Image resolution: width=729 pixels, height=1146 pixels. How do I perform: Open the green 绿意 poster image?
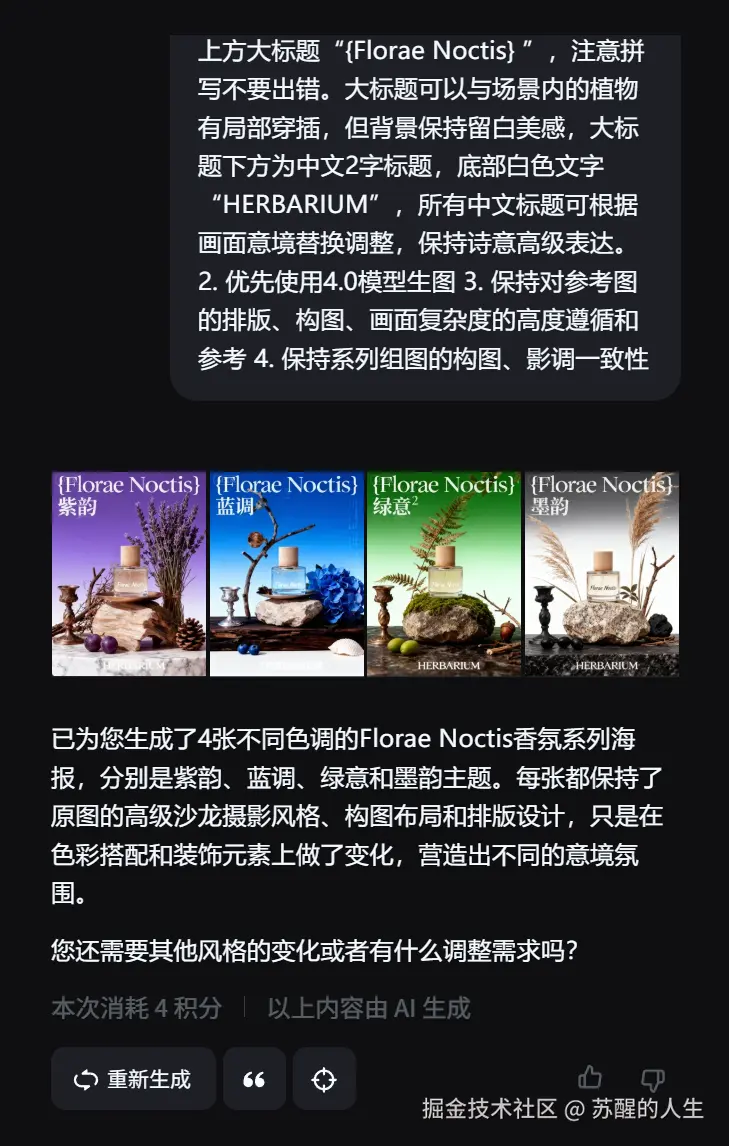point(444,574)
